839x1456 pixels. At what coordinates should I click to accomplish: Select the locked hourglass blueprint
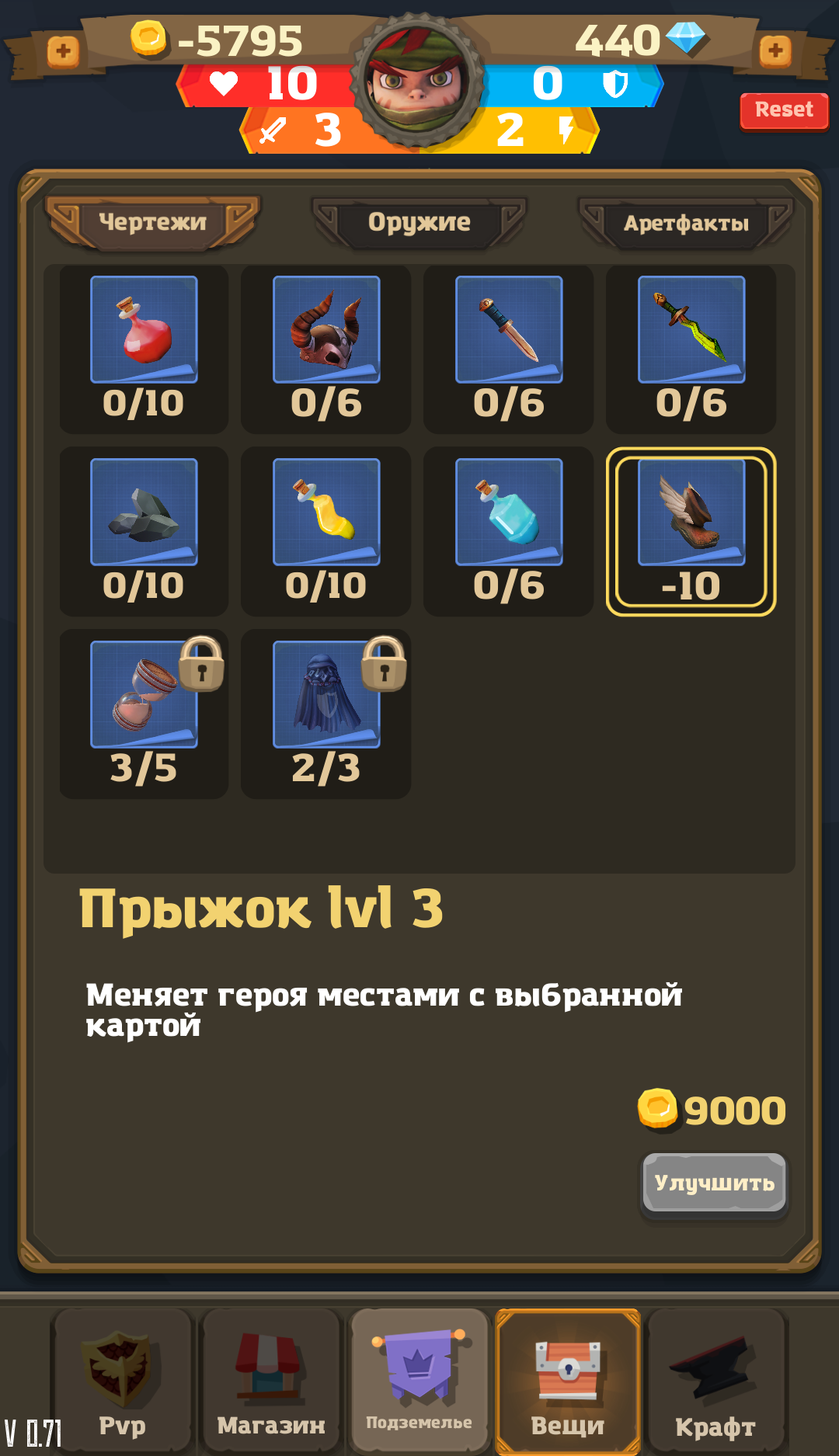tap(144, 713)
